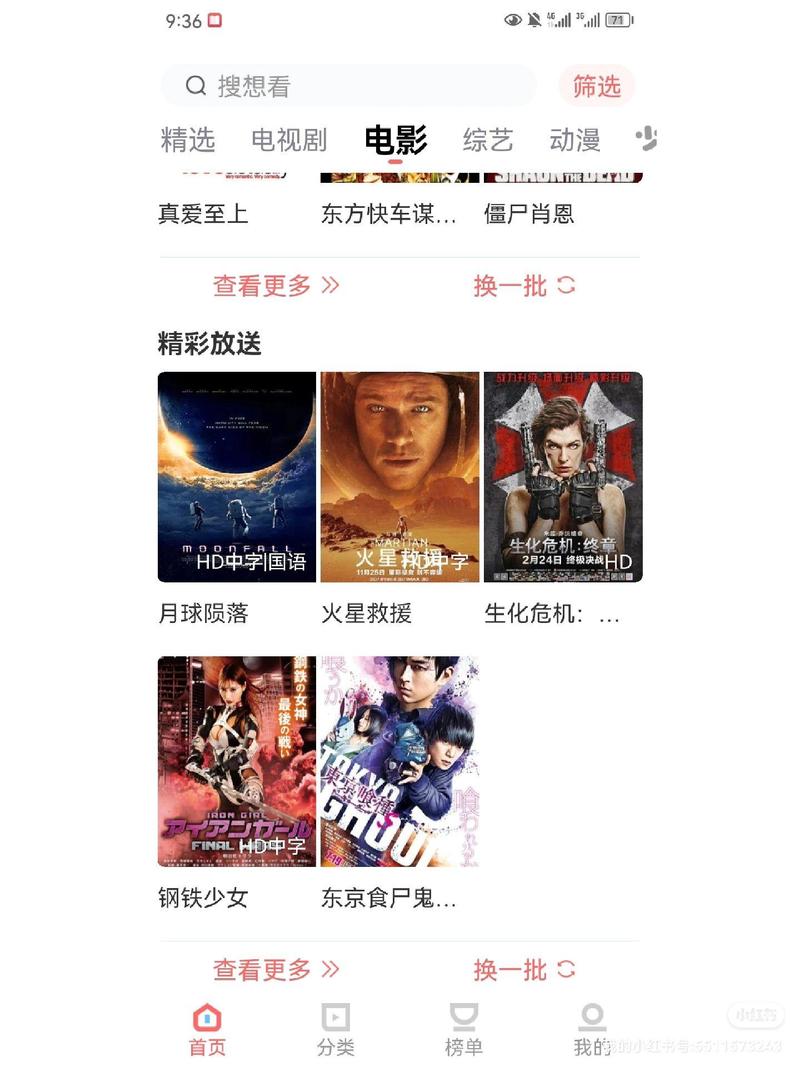Viewport: 800px width, 1067px height.
Task: Open the 筛选 filter button
Action: pyautogui.click(x=597, y=87)
